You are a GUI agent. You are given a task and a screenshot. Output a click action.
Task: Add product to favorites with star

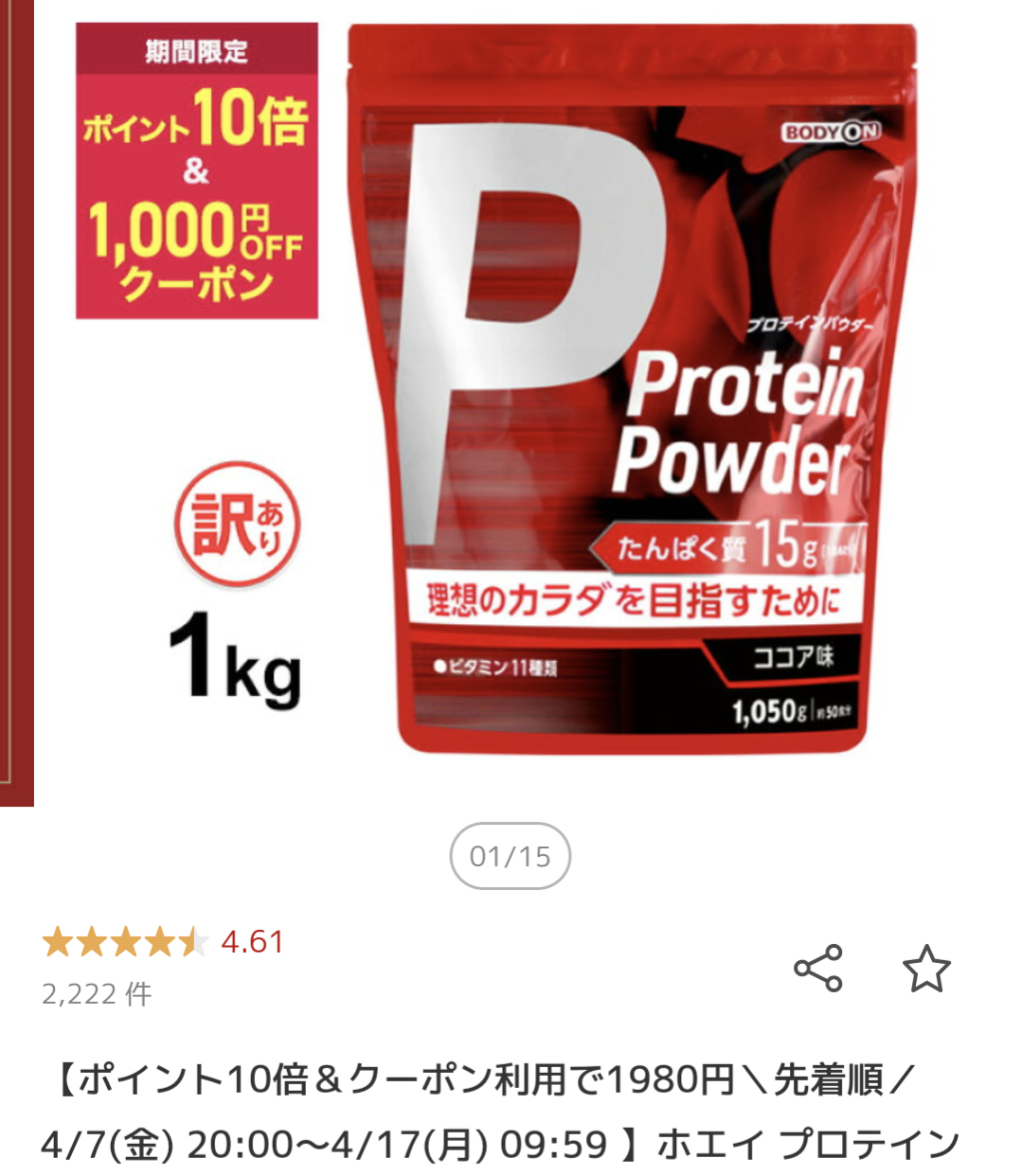[925, 968]
